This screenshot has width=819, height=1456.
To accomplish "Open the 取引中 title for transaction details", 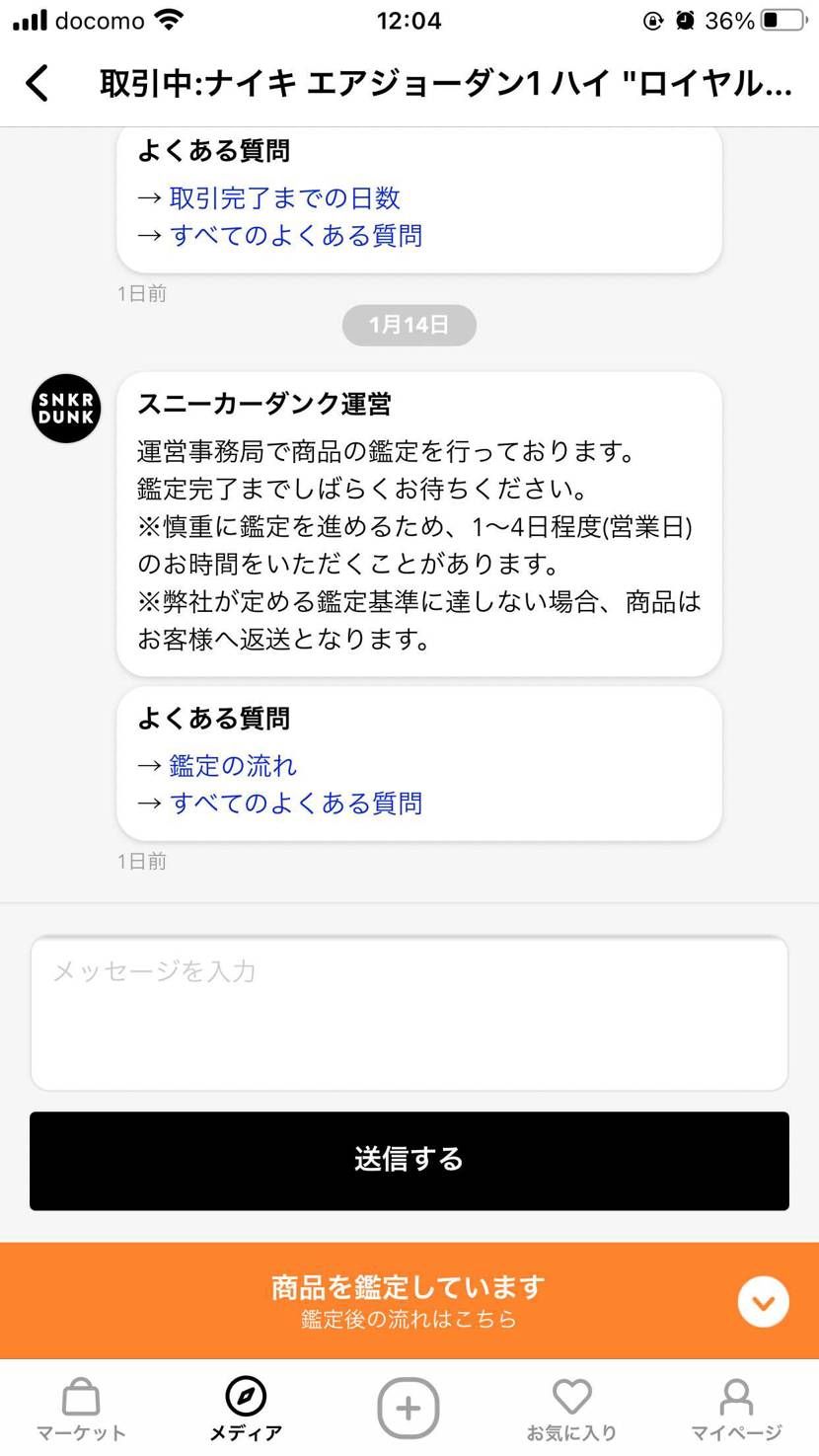I will pos(434,84).
